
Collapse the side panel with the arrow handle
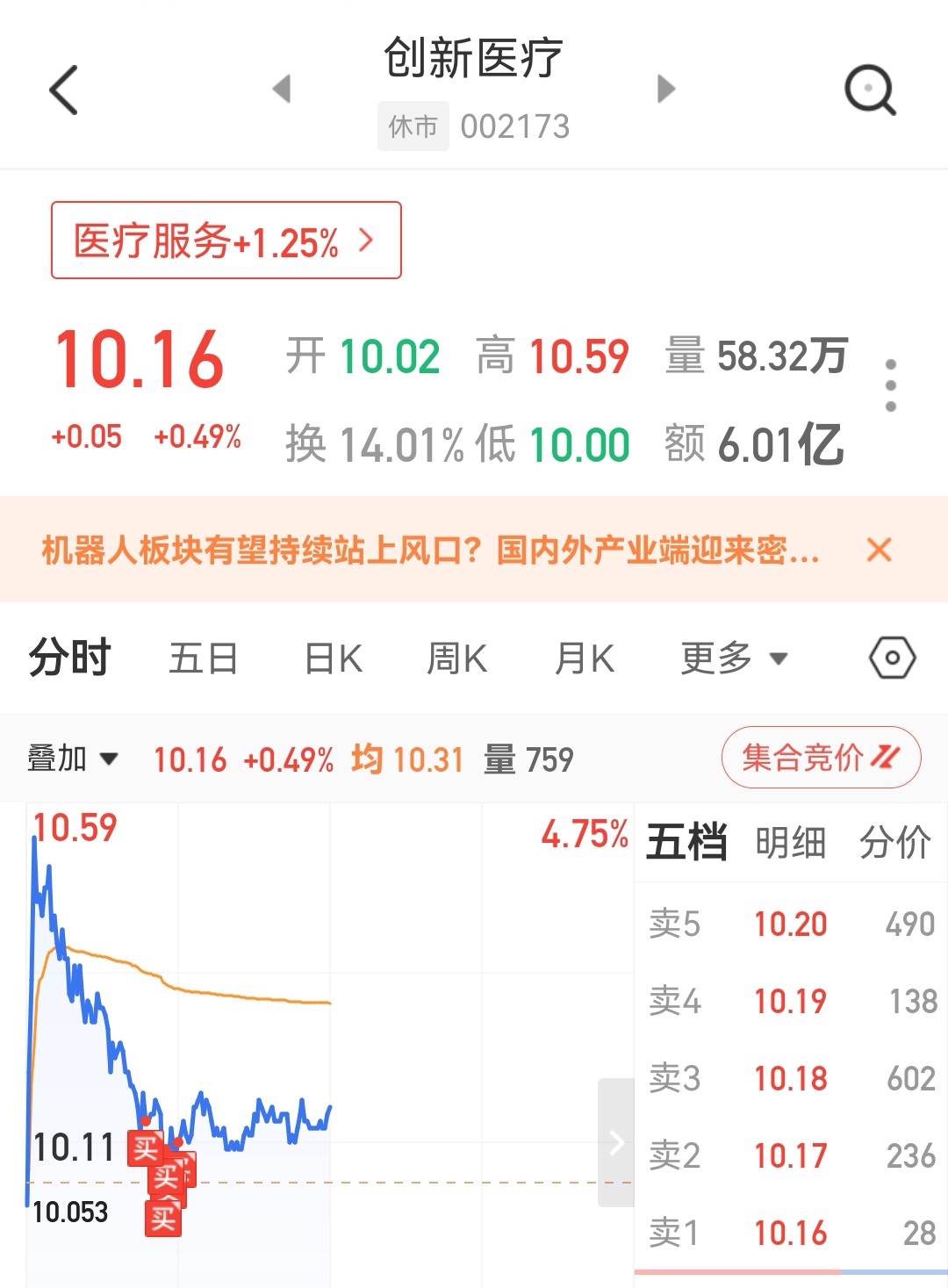click(616, 1142)
